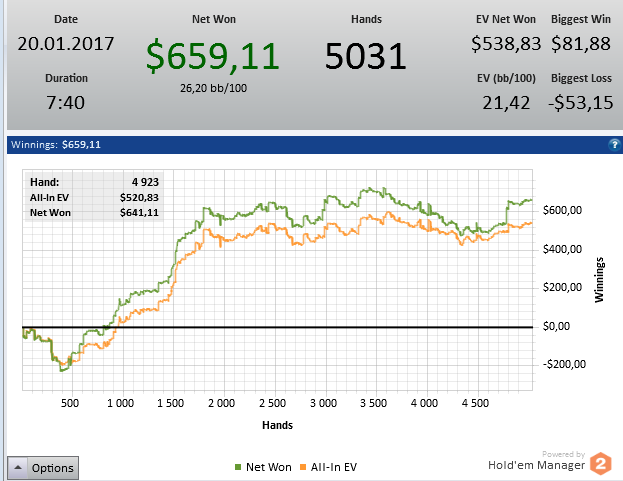Open the Options menu

(42, 467)
